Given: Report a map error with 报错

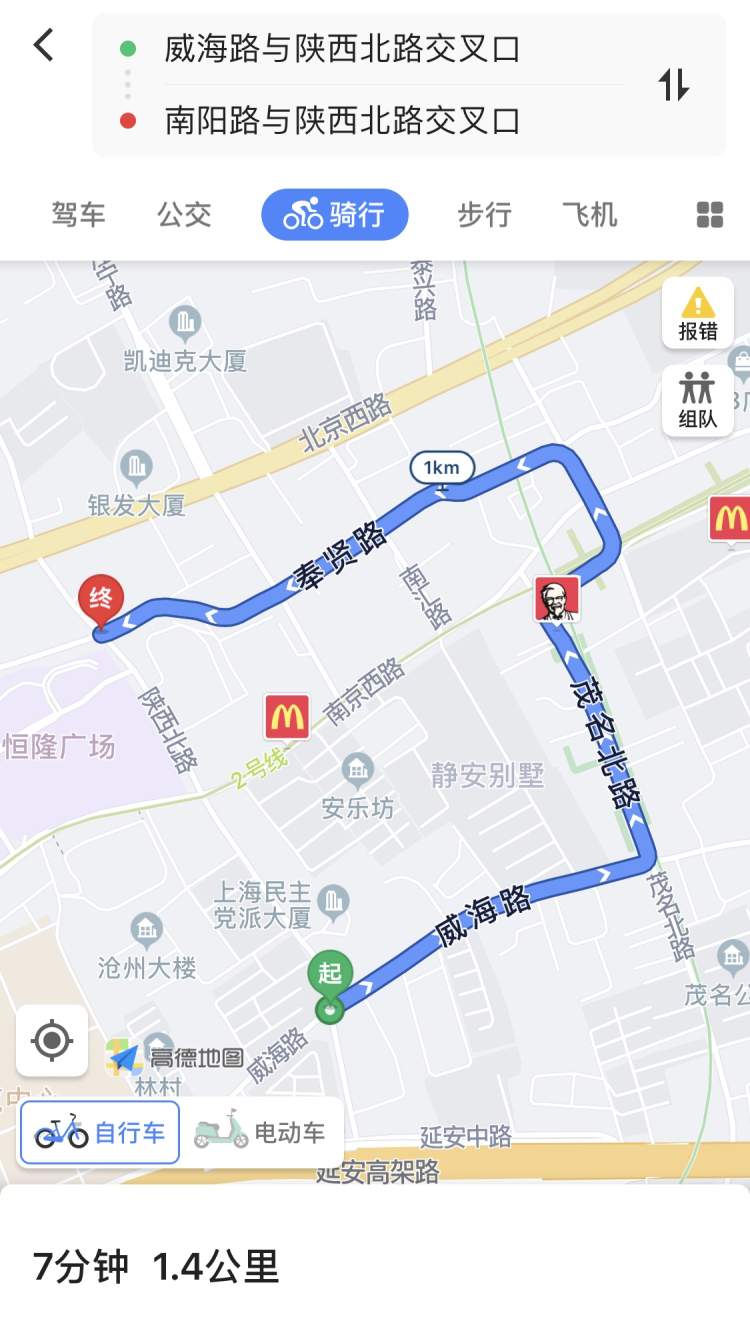Looking at the screenshot, I should coord(698,313).
